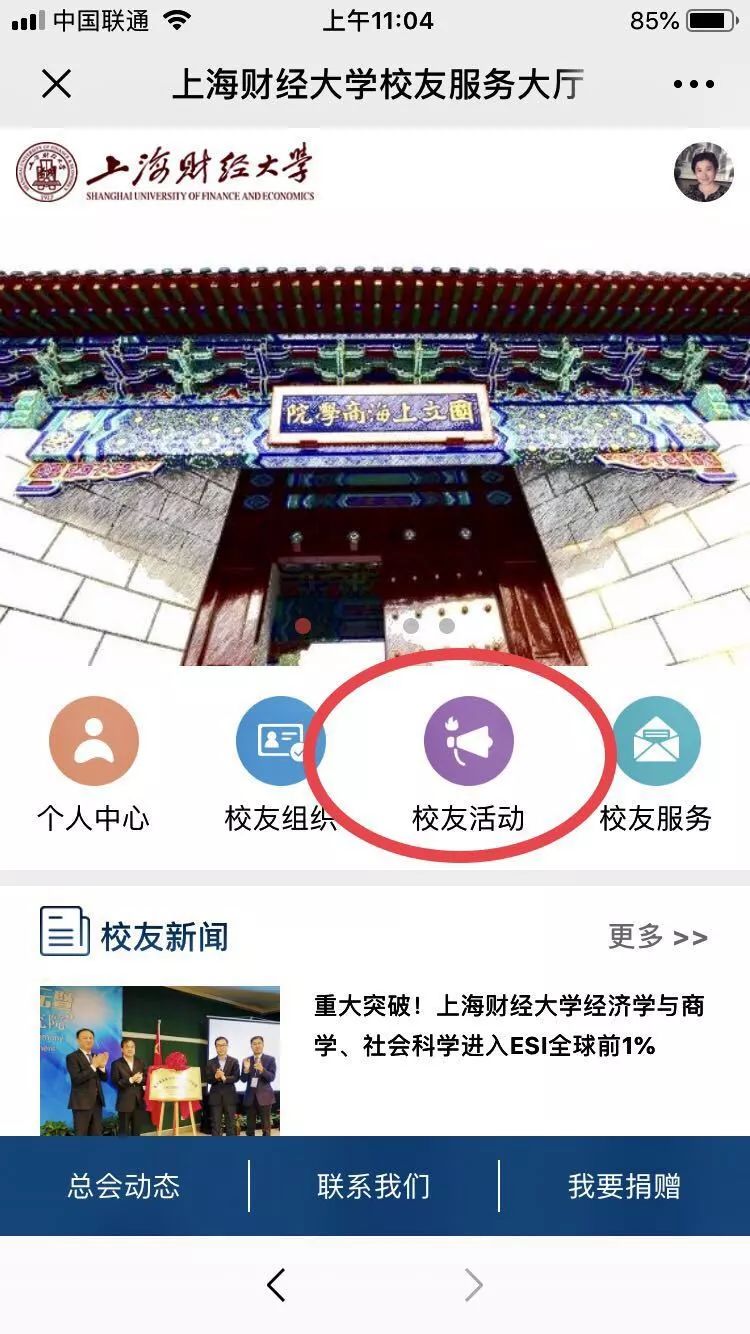
Task: Read the ESI全球前1% news article
Action: (x=509, y=1025)
